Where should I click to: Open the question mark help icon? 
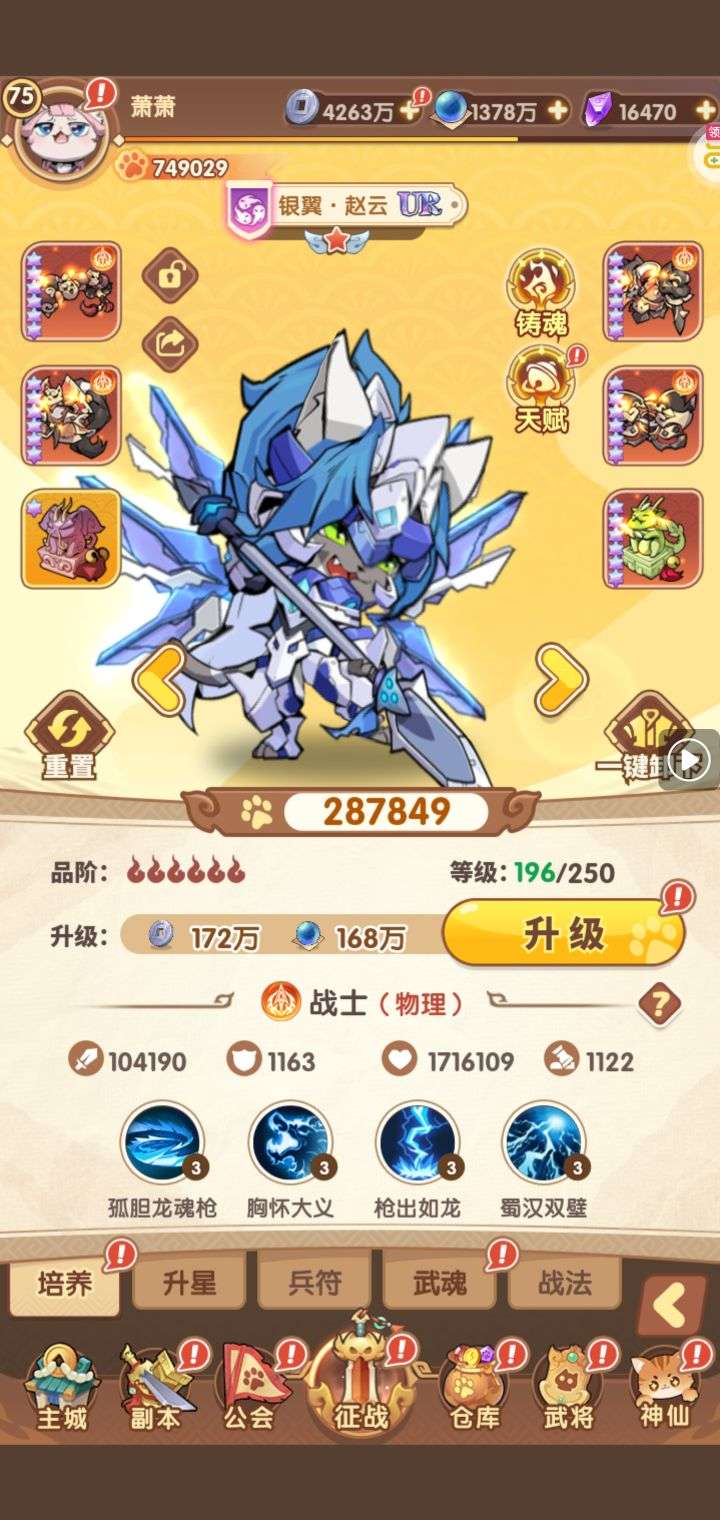(x=659, y=1003)
